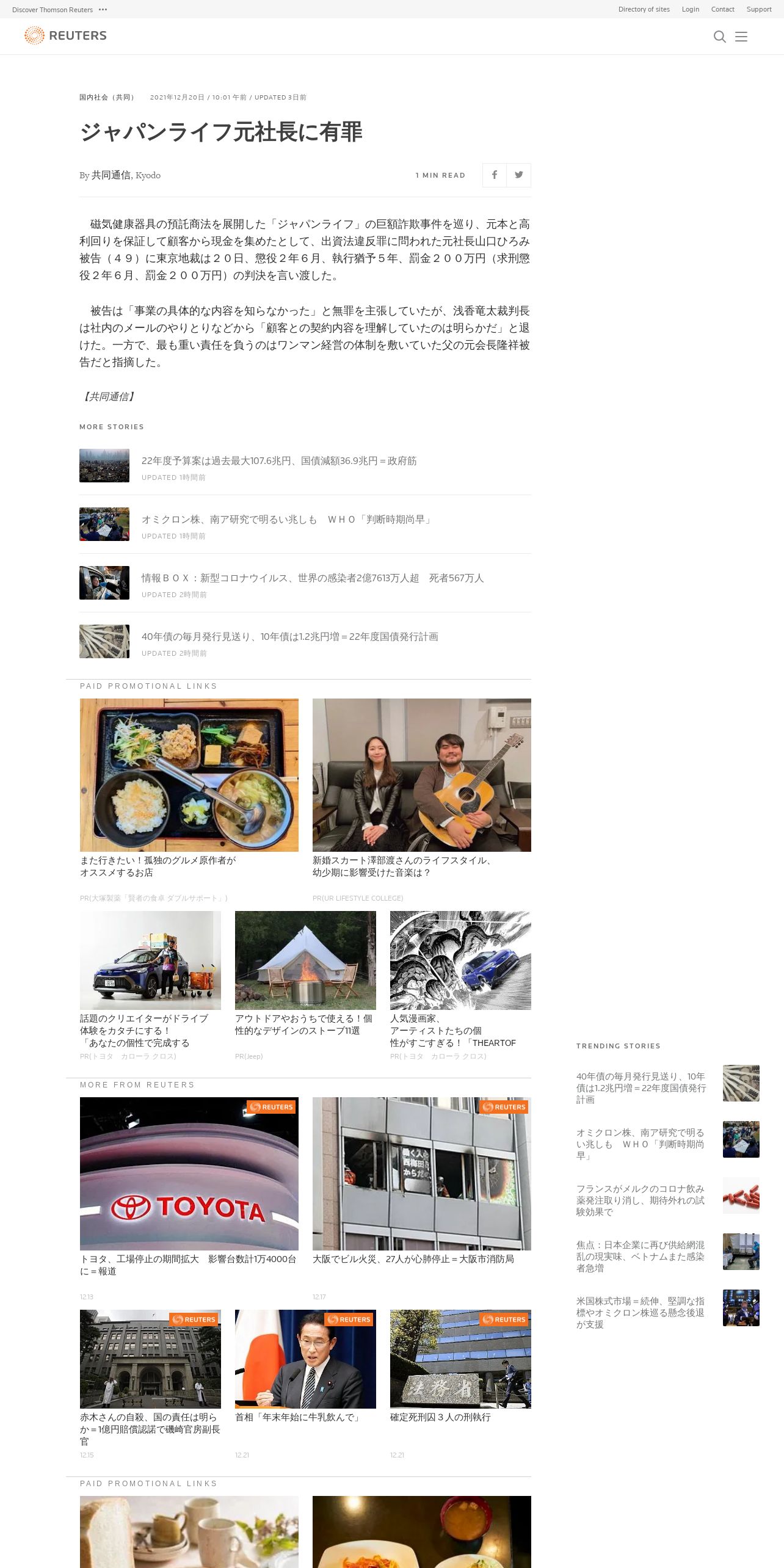Open trending story フランスがメルクのコロナ飲み薬
The height and width of the screenshot is (1568, 784).
pyautogui.click(x=640, y=1200)
